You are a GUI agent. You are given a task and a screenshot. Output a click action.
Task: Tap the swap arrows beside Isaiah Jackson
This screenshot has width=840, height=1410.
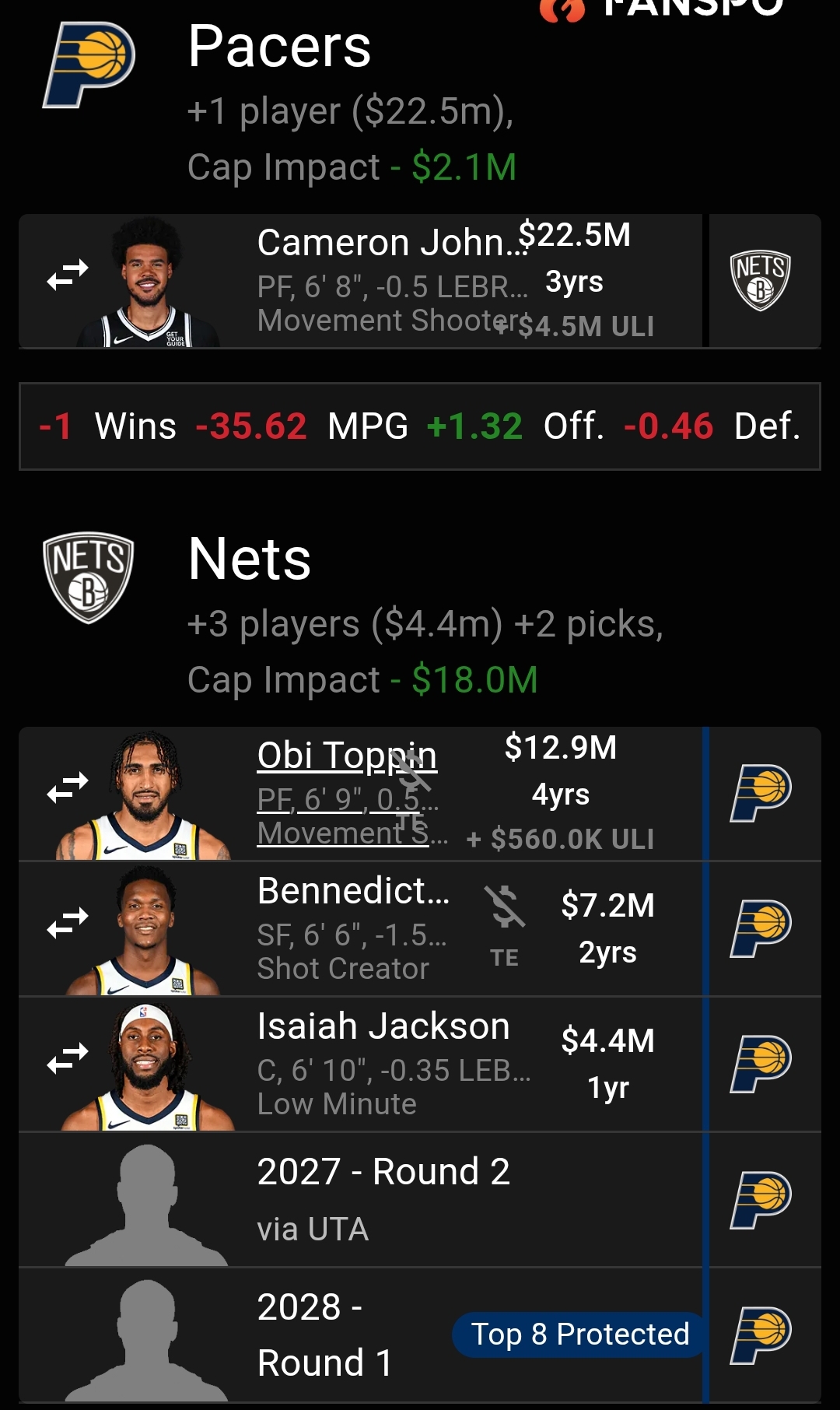point(68,1059)
